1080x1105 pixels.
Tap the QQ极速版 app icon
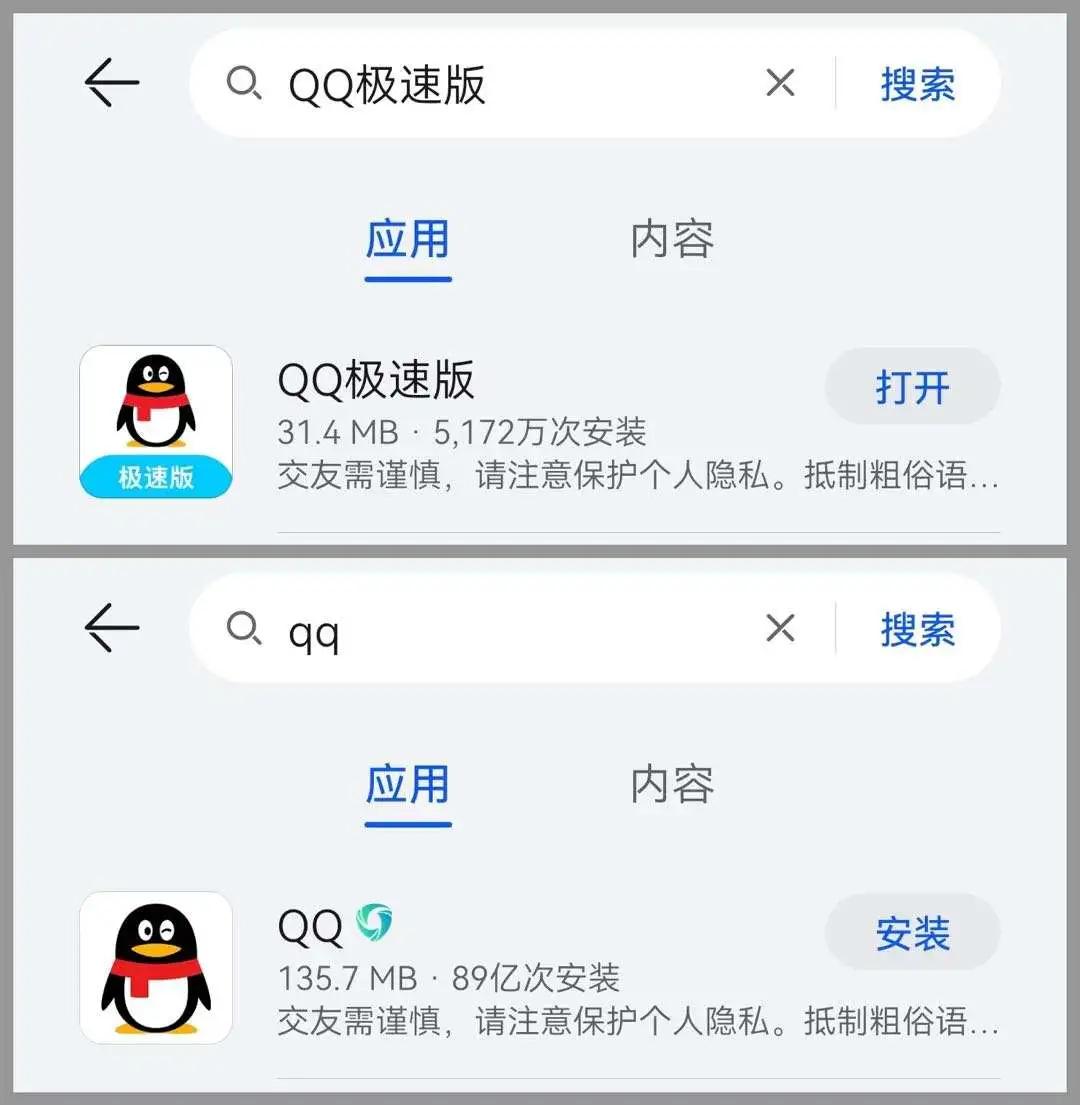pos(155,410)
